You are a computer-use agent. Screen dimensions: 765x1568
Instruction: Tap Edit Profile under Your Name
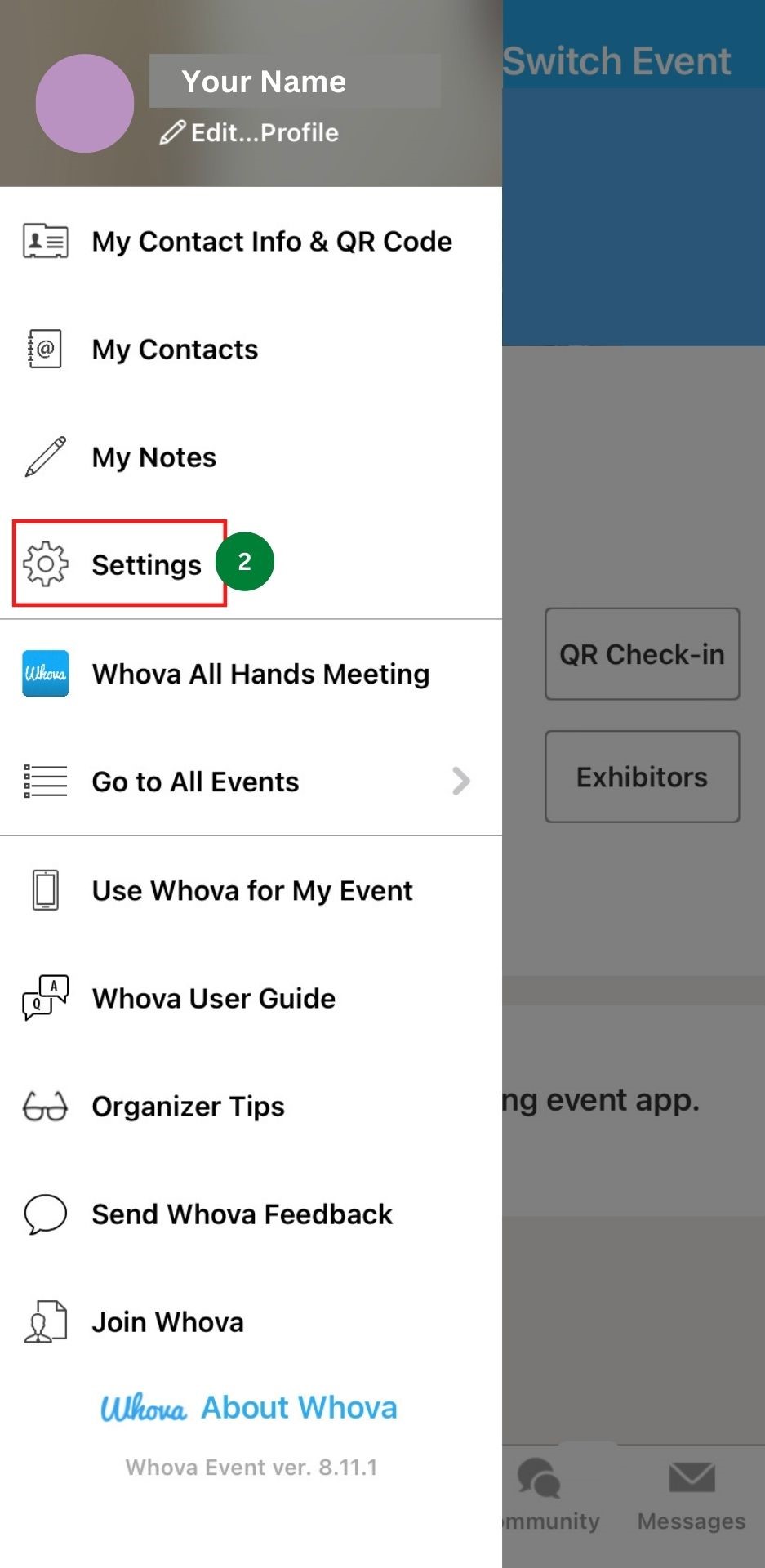(x=250, y=133)
